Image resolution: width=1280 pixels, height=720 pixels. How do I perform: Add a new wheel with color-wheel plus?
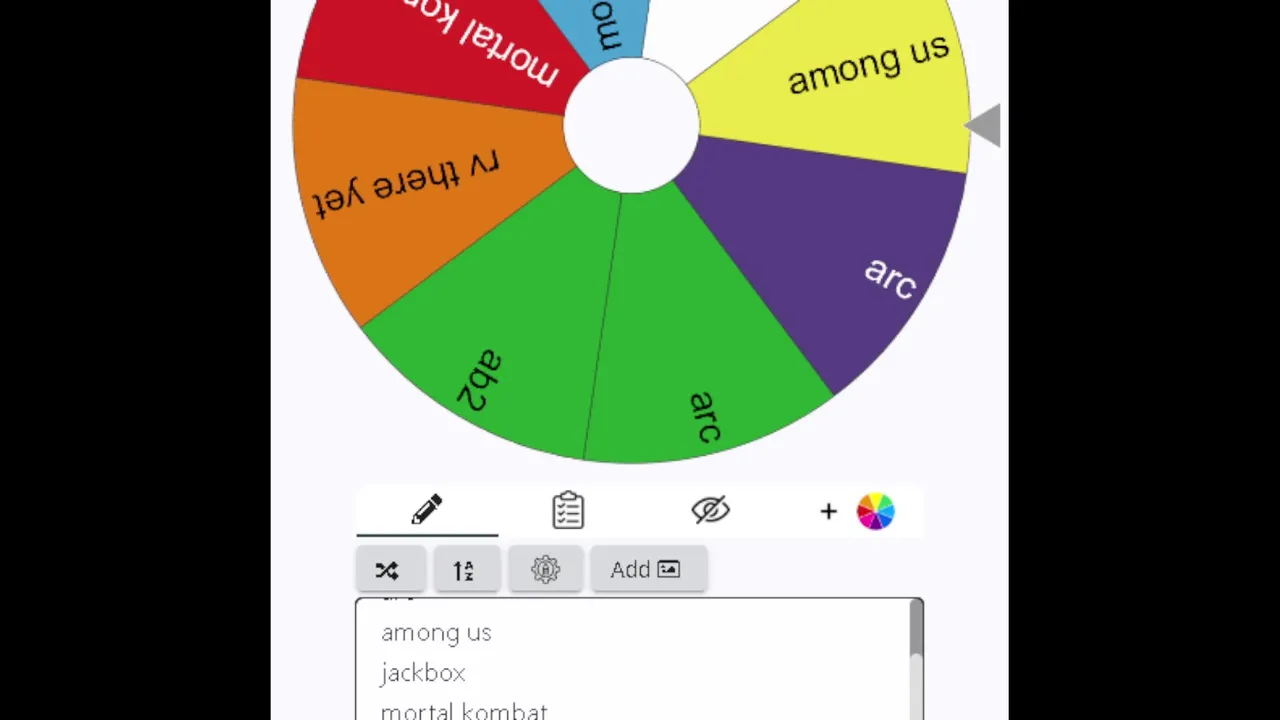point(856,512)
